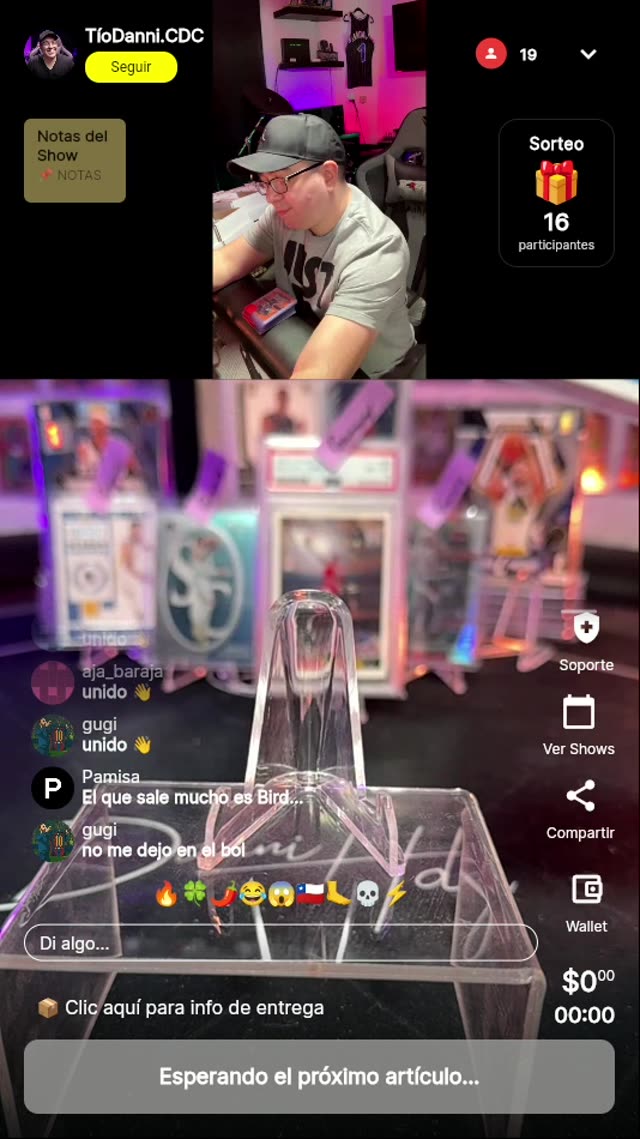The image size is (640, 1139).
Task: React with the crying-laughing emoji
Action: [252, 894]
